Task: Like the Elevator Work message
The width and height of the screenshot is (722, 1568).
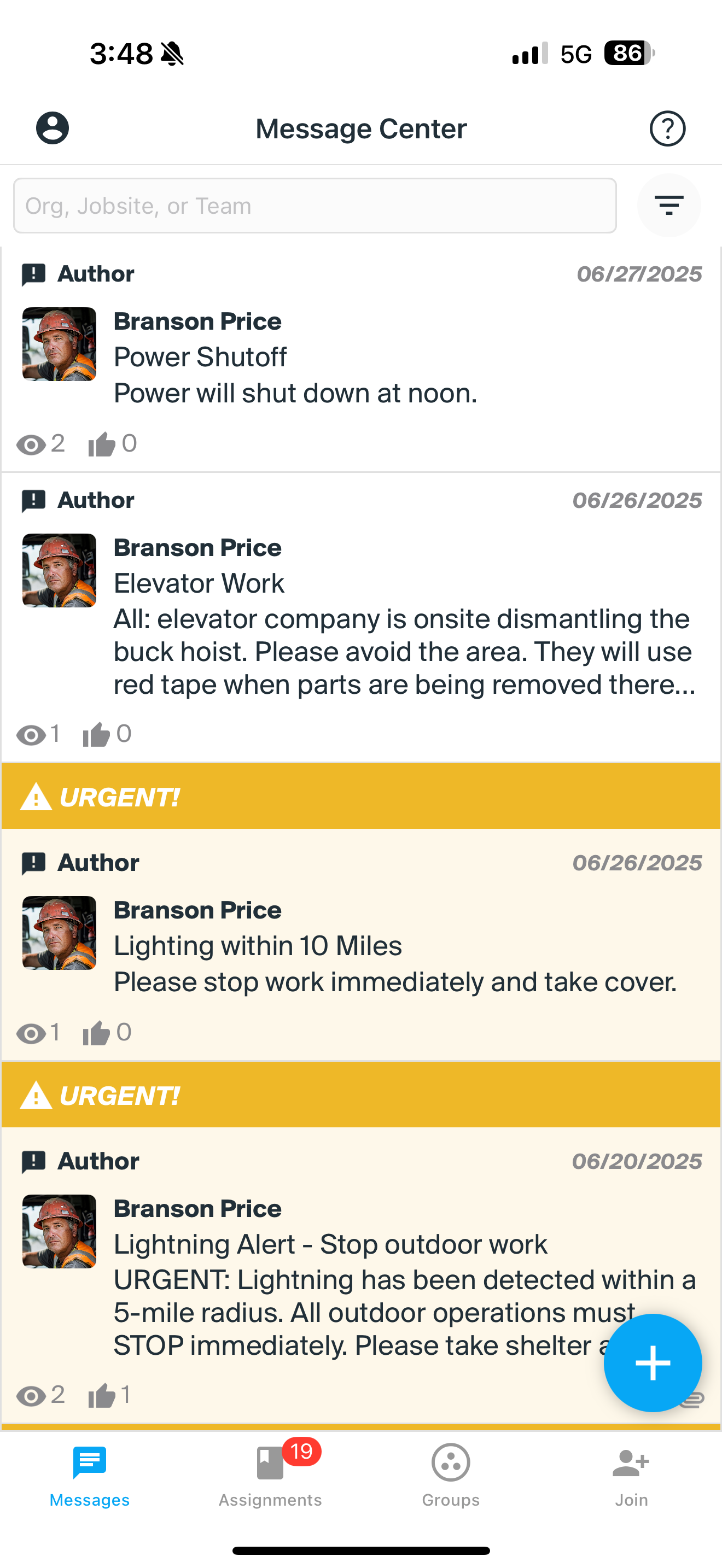Action: (97, 735)
